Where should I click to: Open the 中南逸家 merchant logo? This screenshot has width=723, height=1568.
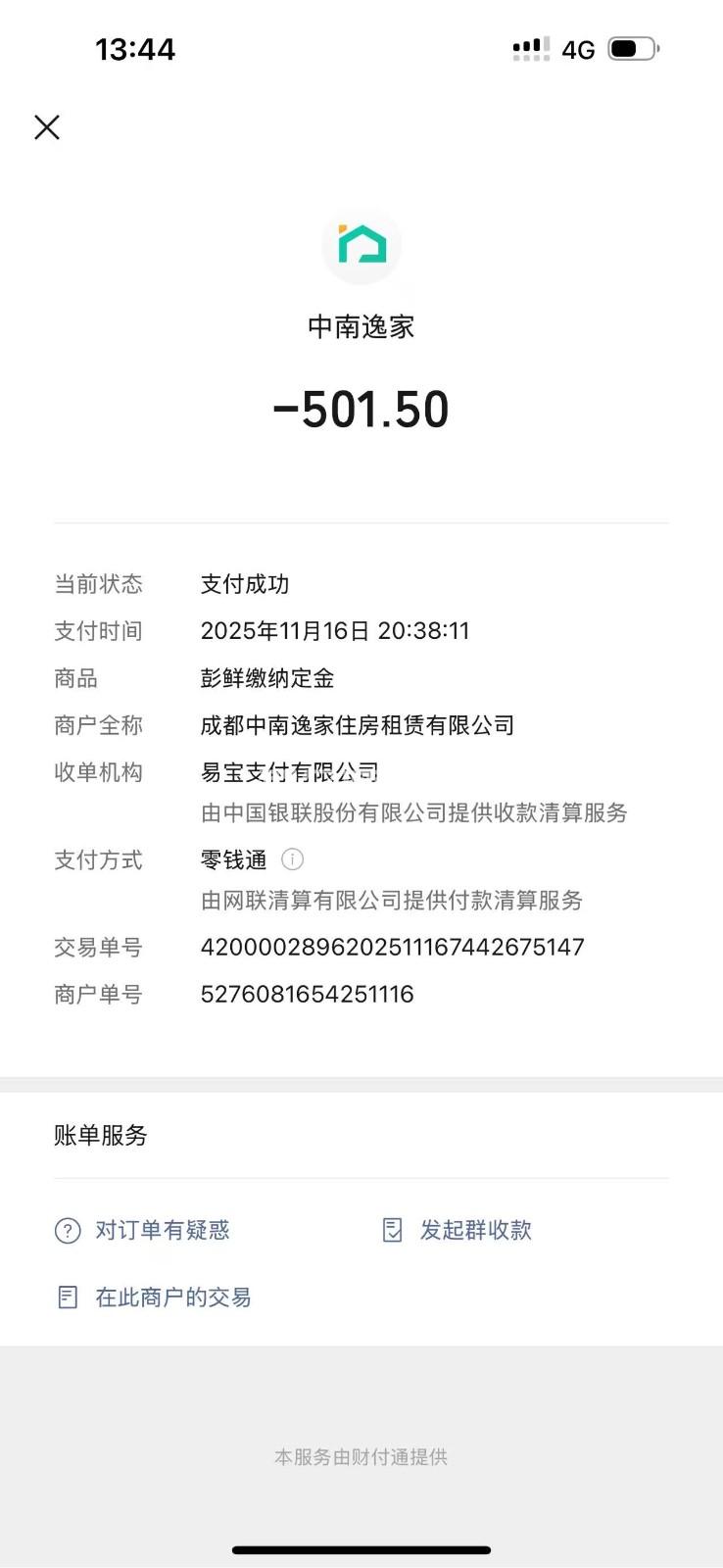[361, 245]
